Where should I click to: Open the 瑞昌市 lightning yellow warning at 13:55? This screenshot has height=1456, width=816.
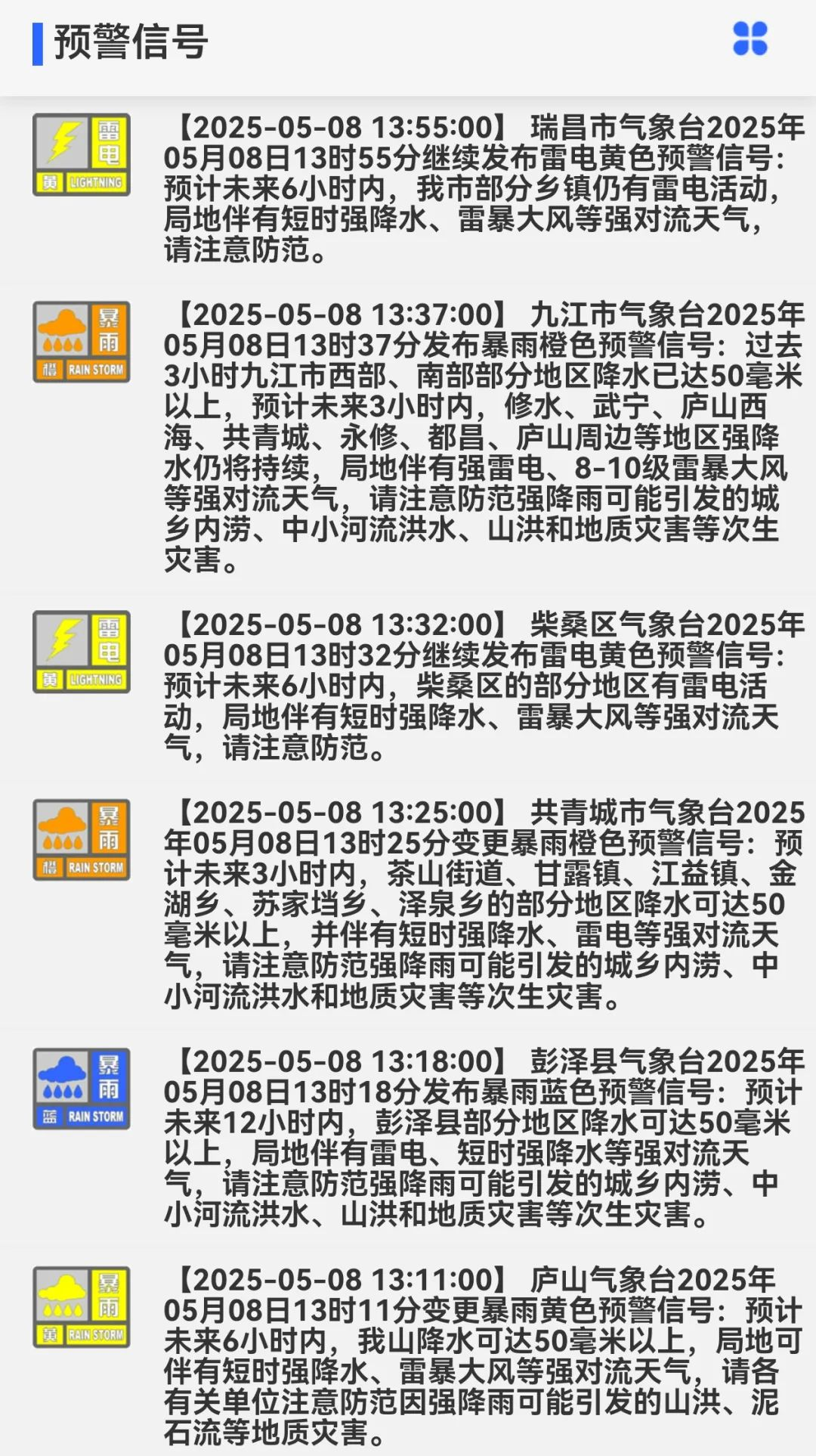[x=484, y=189]
